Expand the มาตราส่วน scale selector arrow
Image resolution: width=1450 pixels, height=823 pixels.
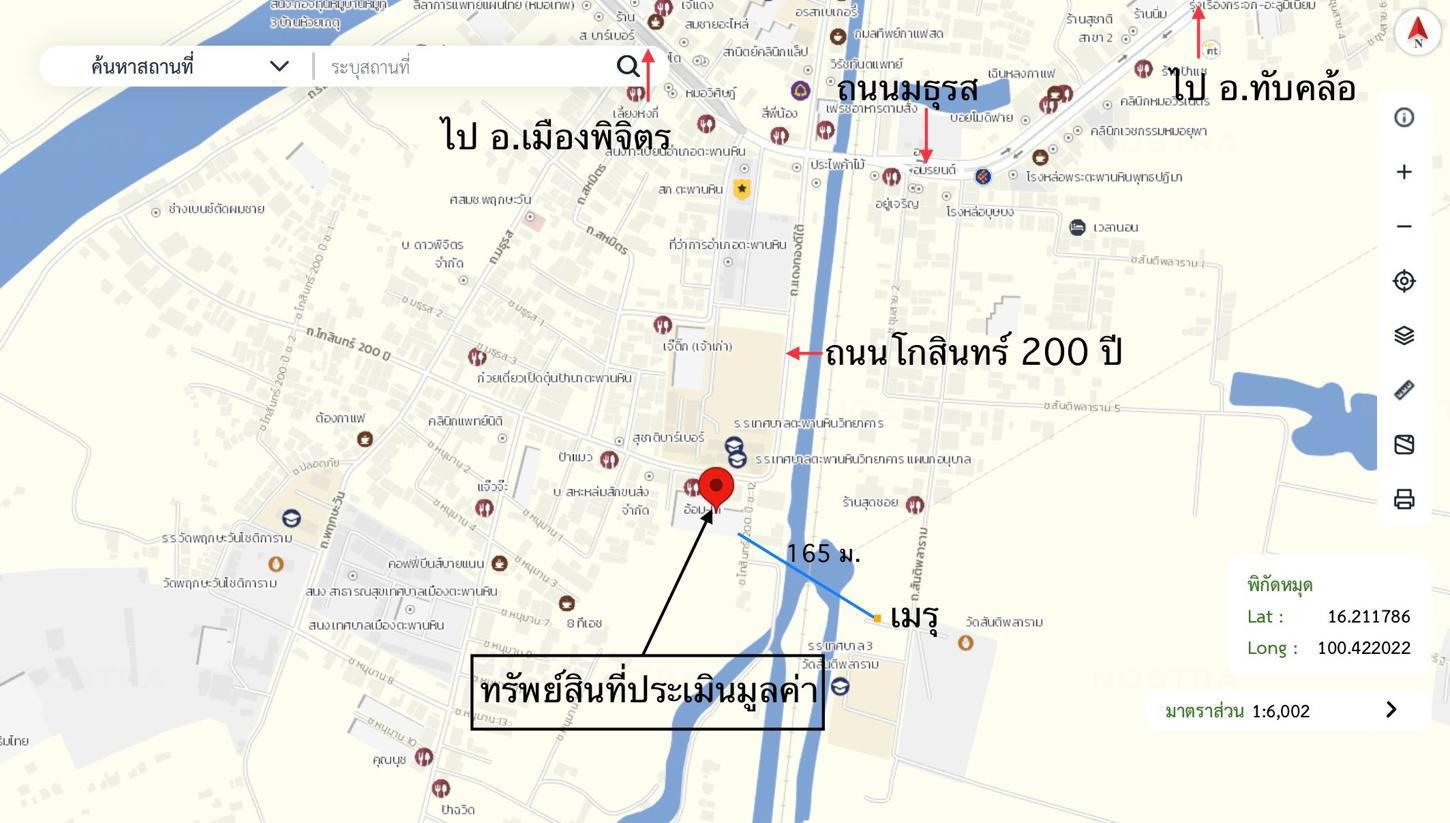click(1391, 710)
